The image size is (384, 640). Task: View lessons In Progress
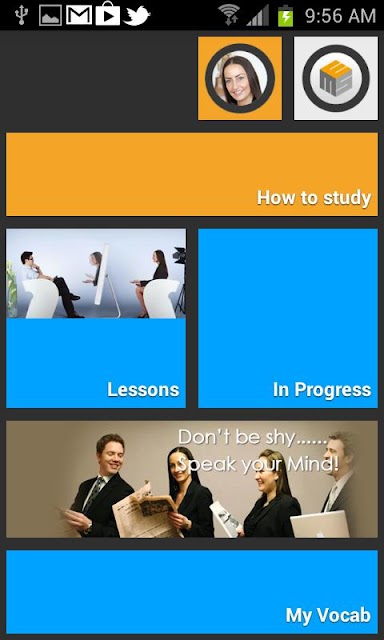[x=288, y=318]
